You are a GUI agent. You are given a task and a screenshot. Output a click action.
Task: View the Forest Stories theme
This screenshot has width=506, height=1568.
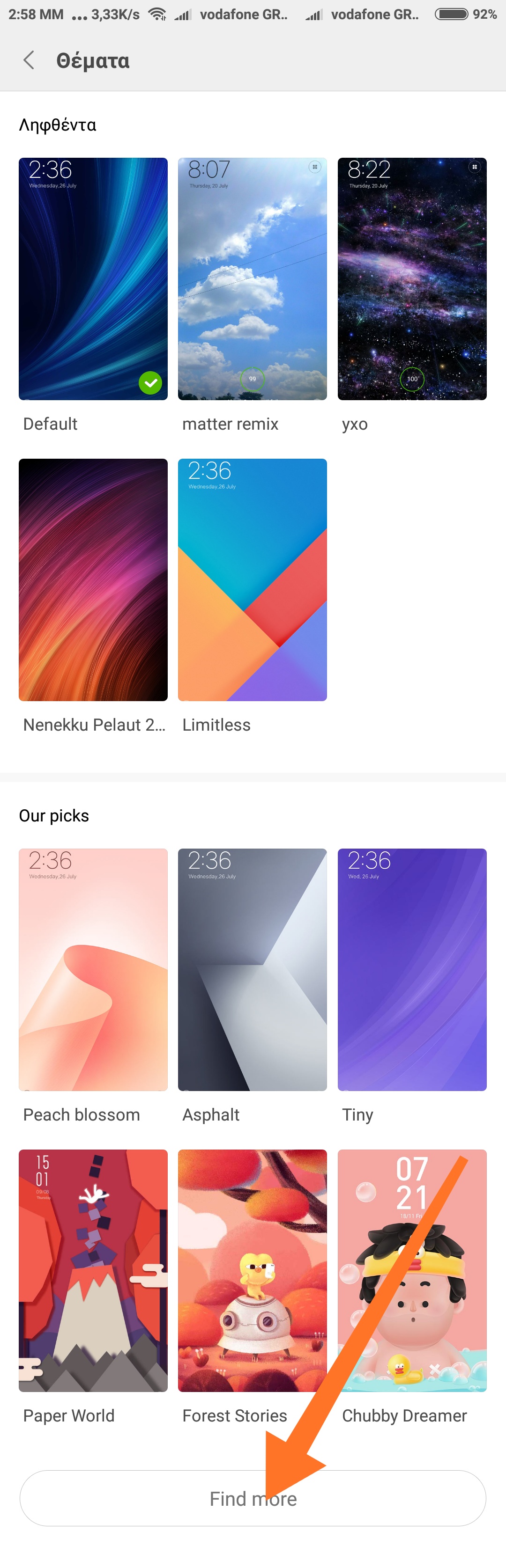tap(253, 1270)
